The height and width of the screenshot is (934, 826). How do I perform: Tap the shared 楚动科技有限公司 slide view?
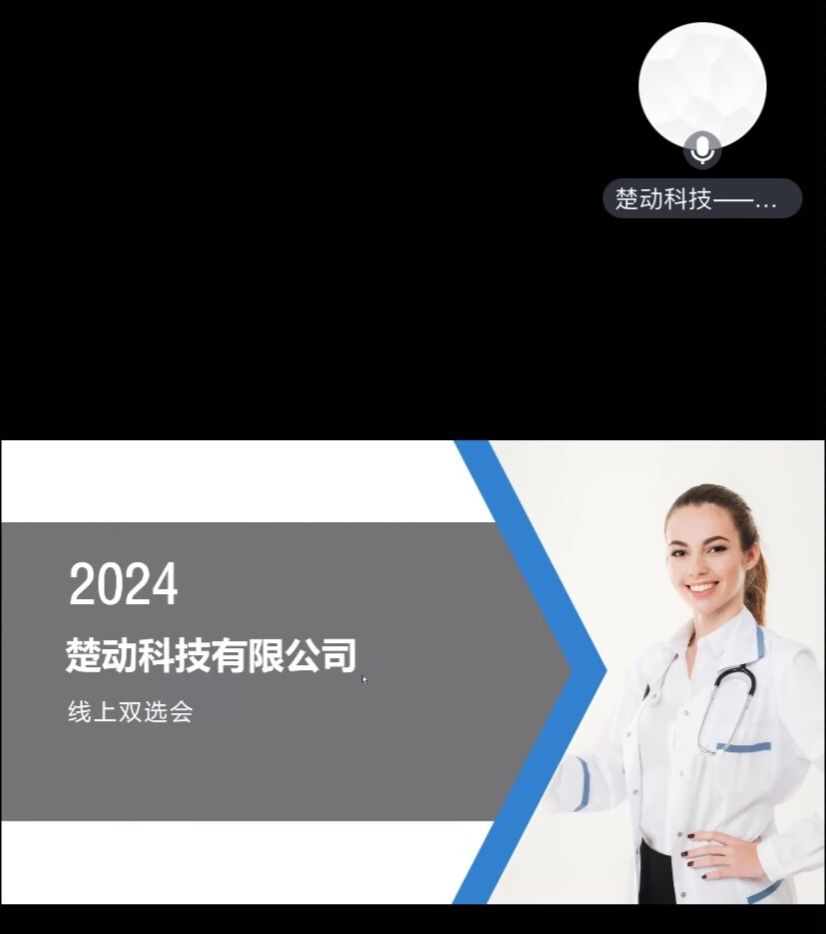(x=412, y=671)
